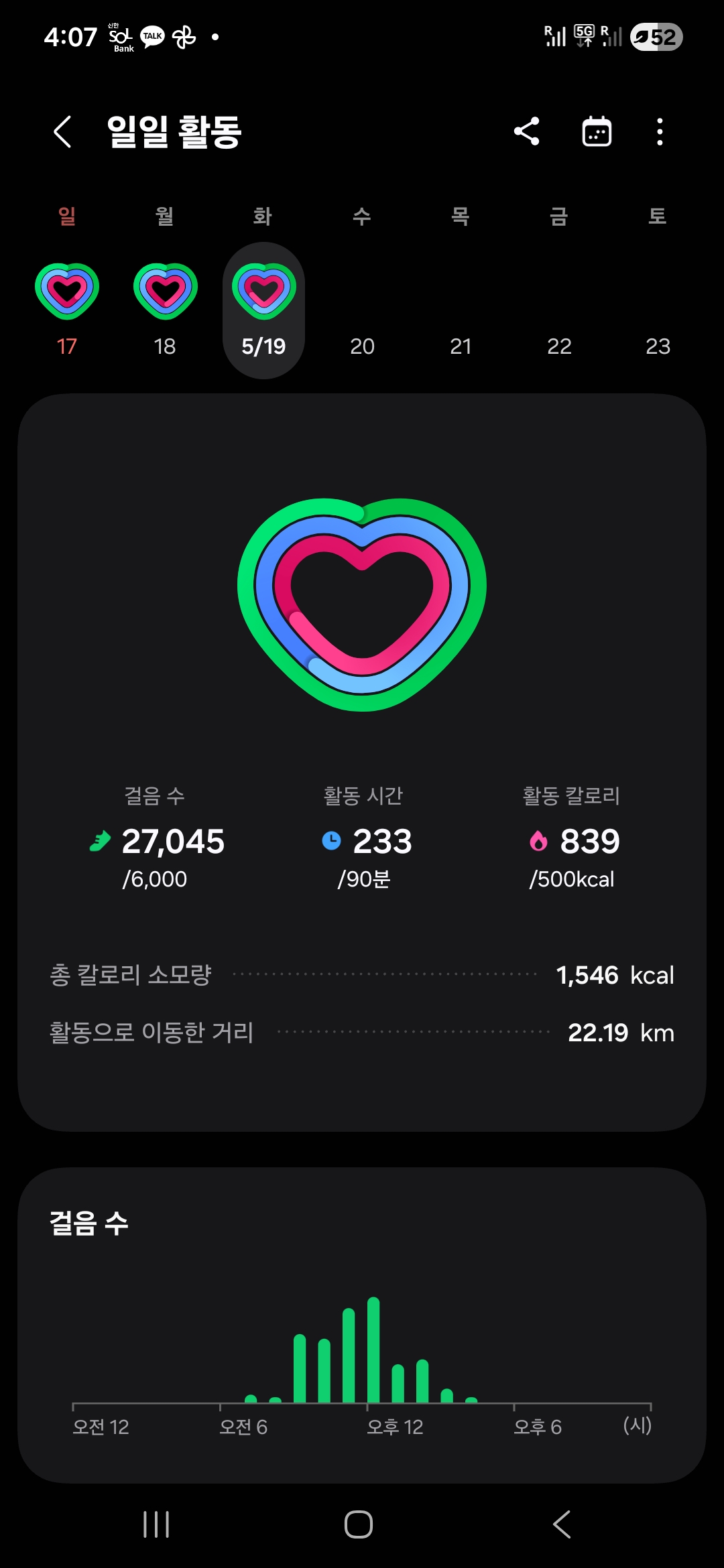The height and width of the screenshot is (1568, 724).
Task: Select Tuesday 5/19
Action: click(x=263, y=310)
